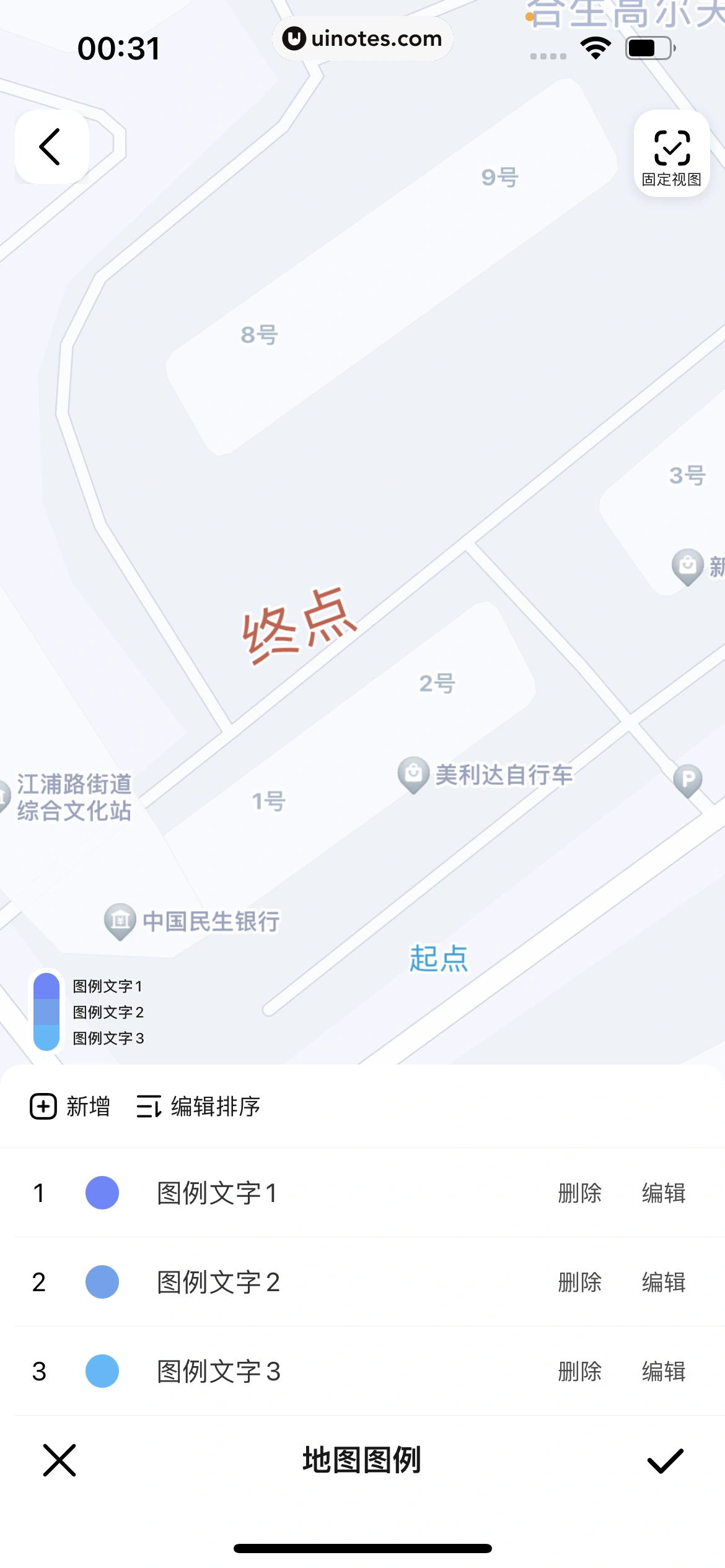This screenshot has height=1568, width=725.
Task: Tap the 中国民生银行 bank marker
Action: point(119,920)
